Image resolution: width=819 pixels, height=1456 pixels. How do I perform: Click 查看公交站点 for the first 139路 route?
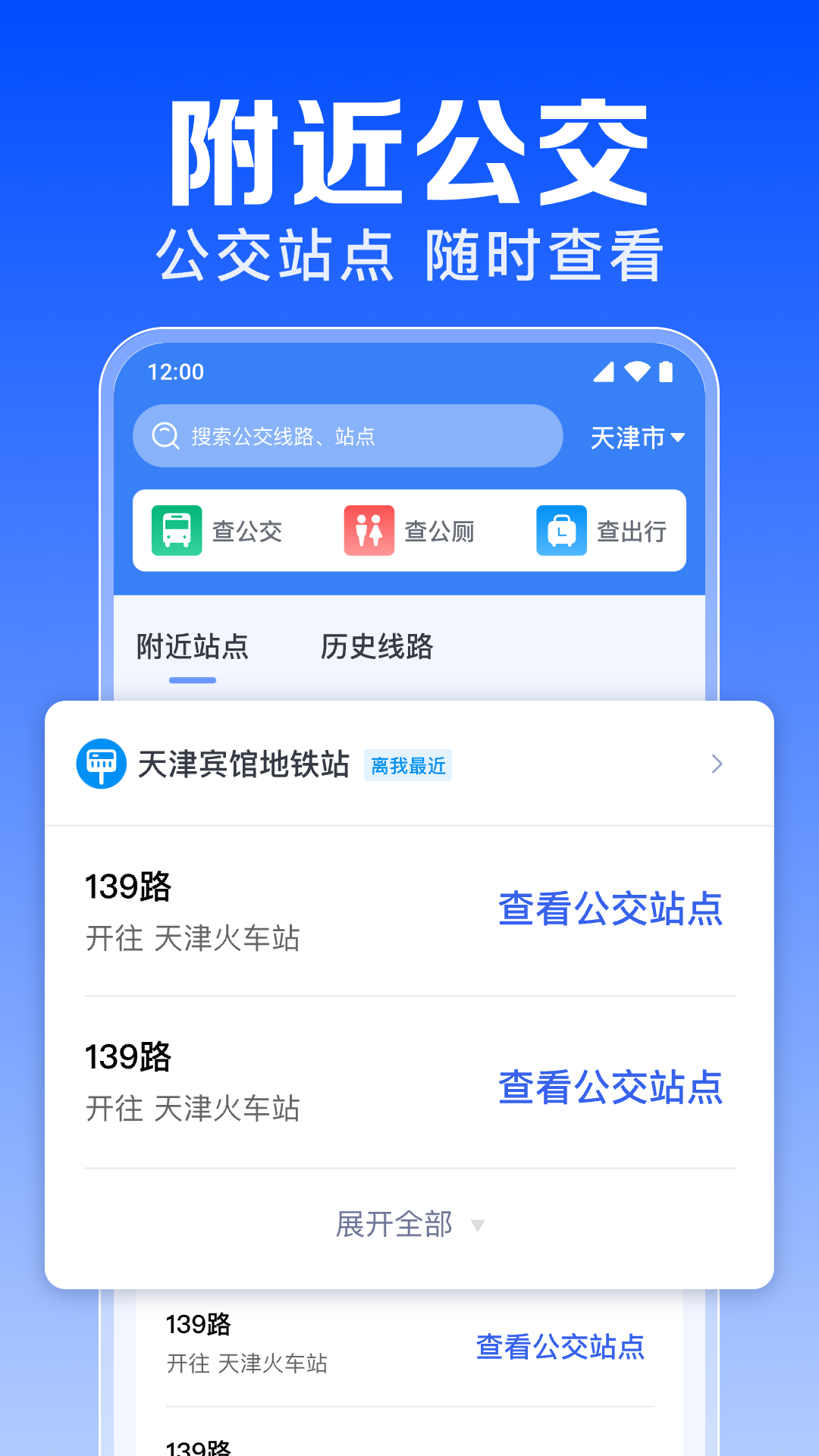(x=610, y=912)
